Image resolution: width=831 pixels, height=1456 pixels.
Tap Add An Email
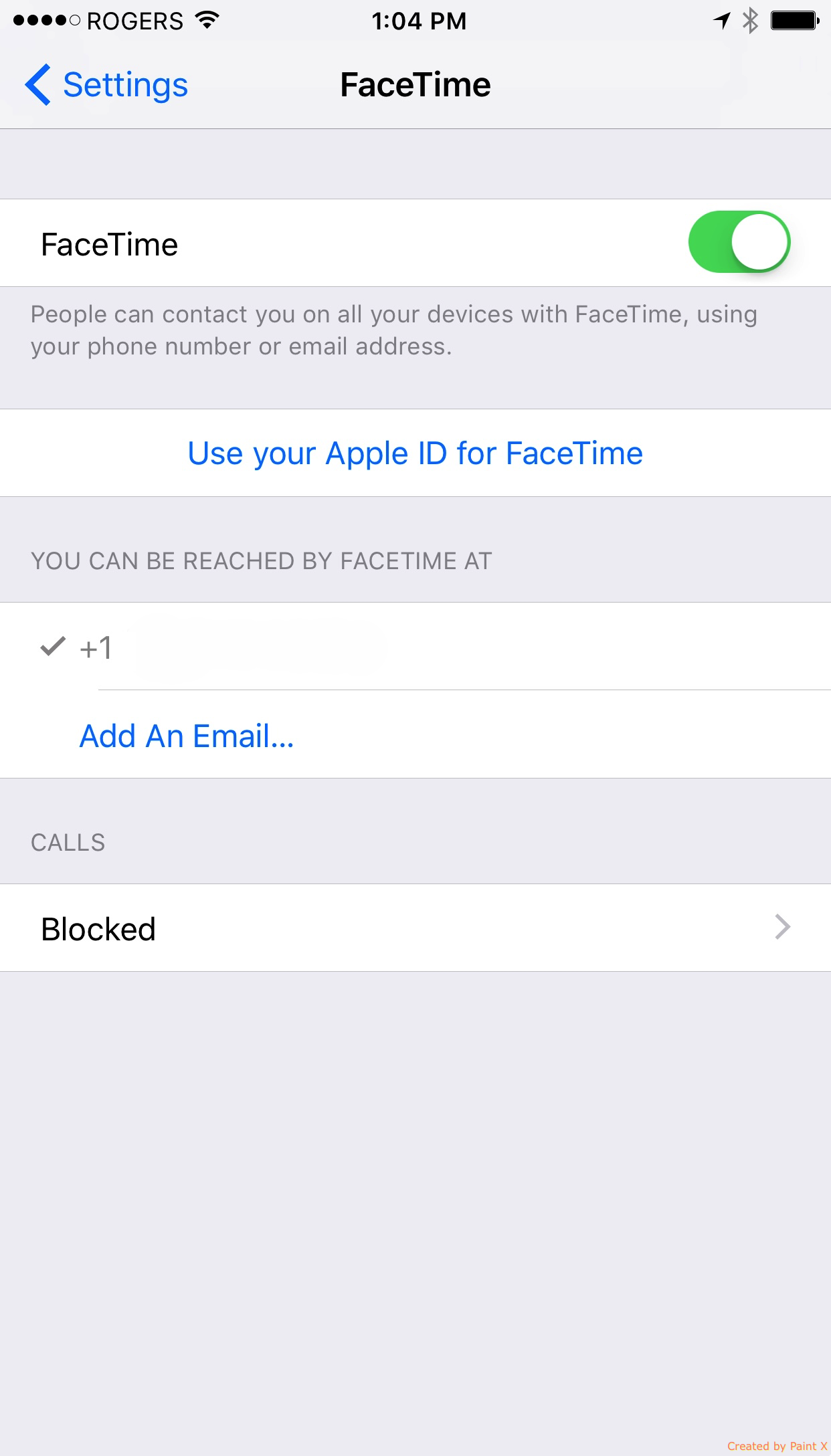(187, 736)
